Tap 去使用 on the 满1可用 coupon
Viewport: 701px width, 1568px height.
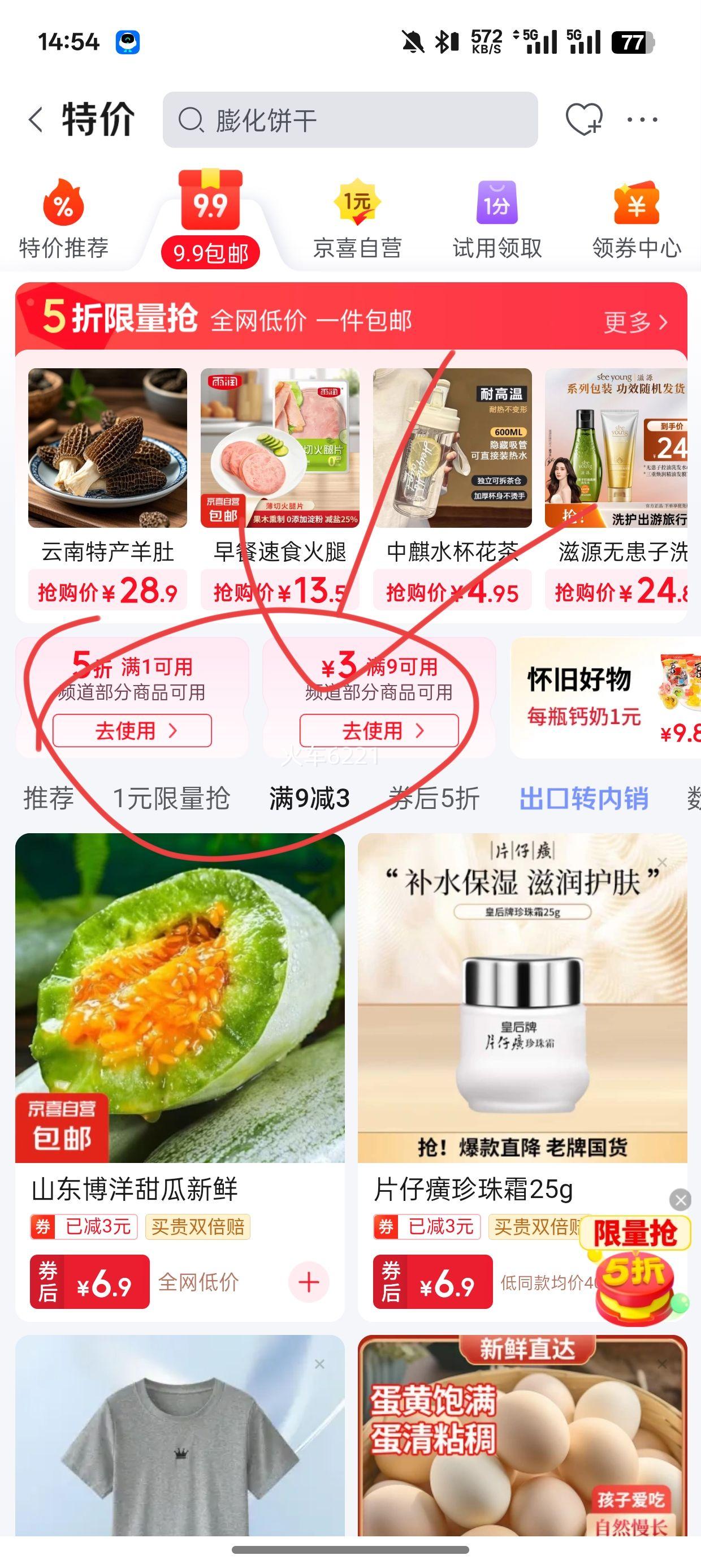pyautogui.click(x=132, y=730)
